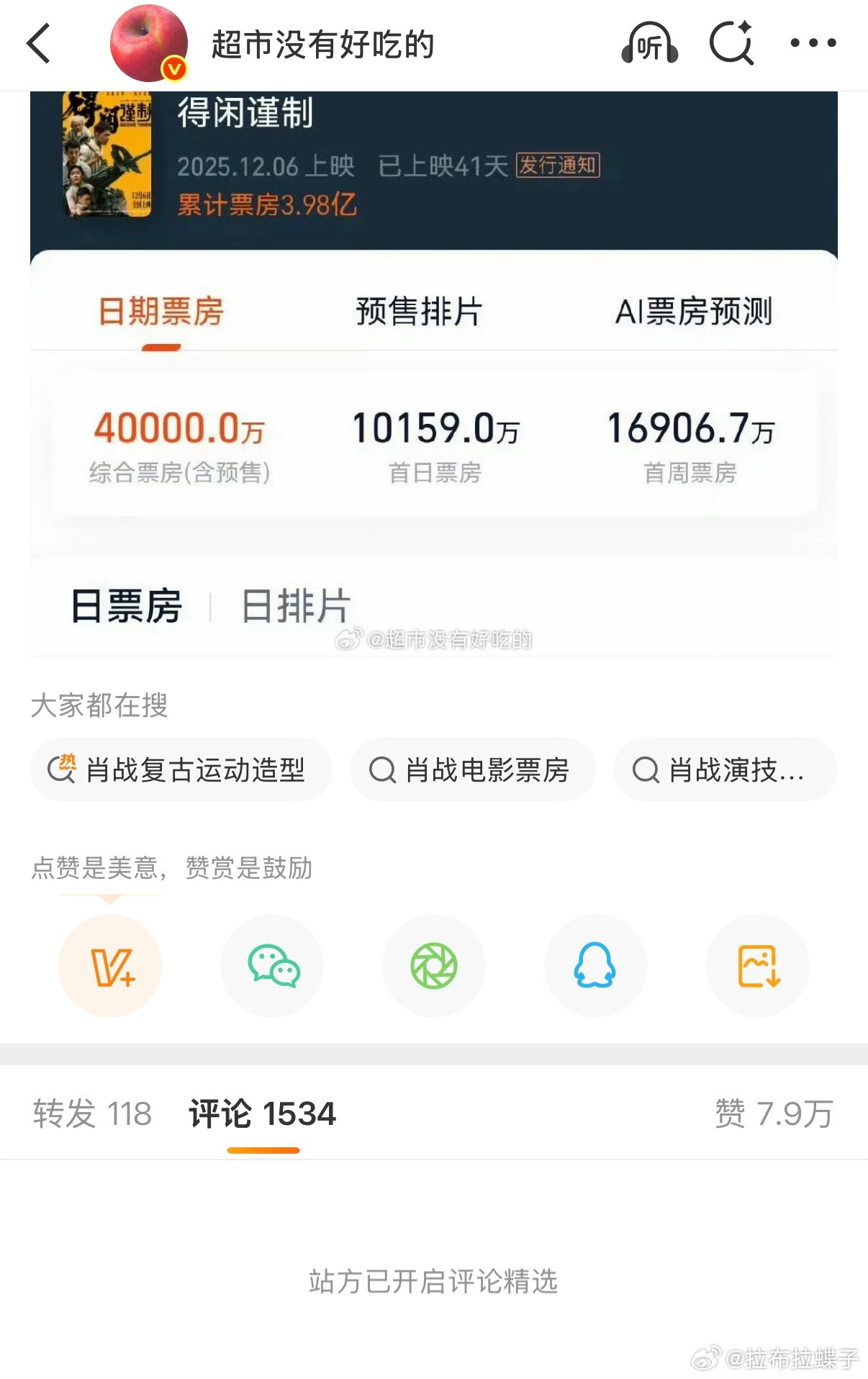Open the 得闲谨制 movie poster thumbnail
The width and height of the screenshot is (868, 1379).
coord(107,155)
